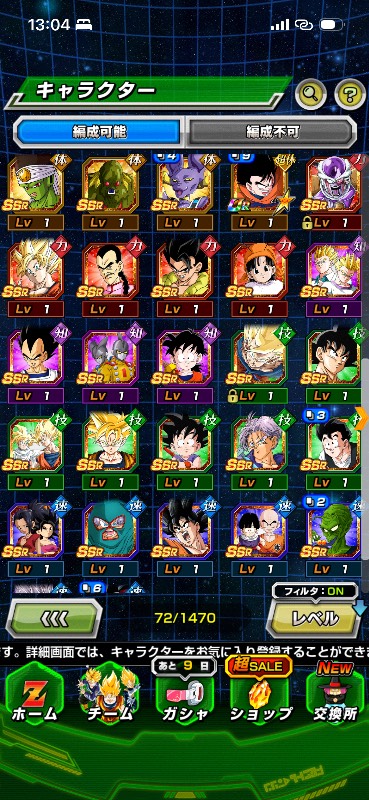Select the 編成可能 tab
Viewport: 369px width, 800px height.
pyautogui.click(x=99, y=132)
